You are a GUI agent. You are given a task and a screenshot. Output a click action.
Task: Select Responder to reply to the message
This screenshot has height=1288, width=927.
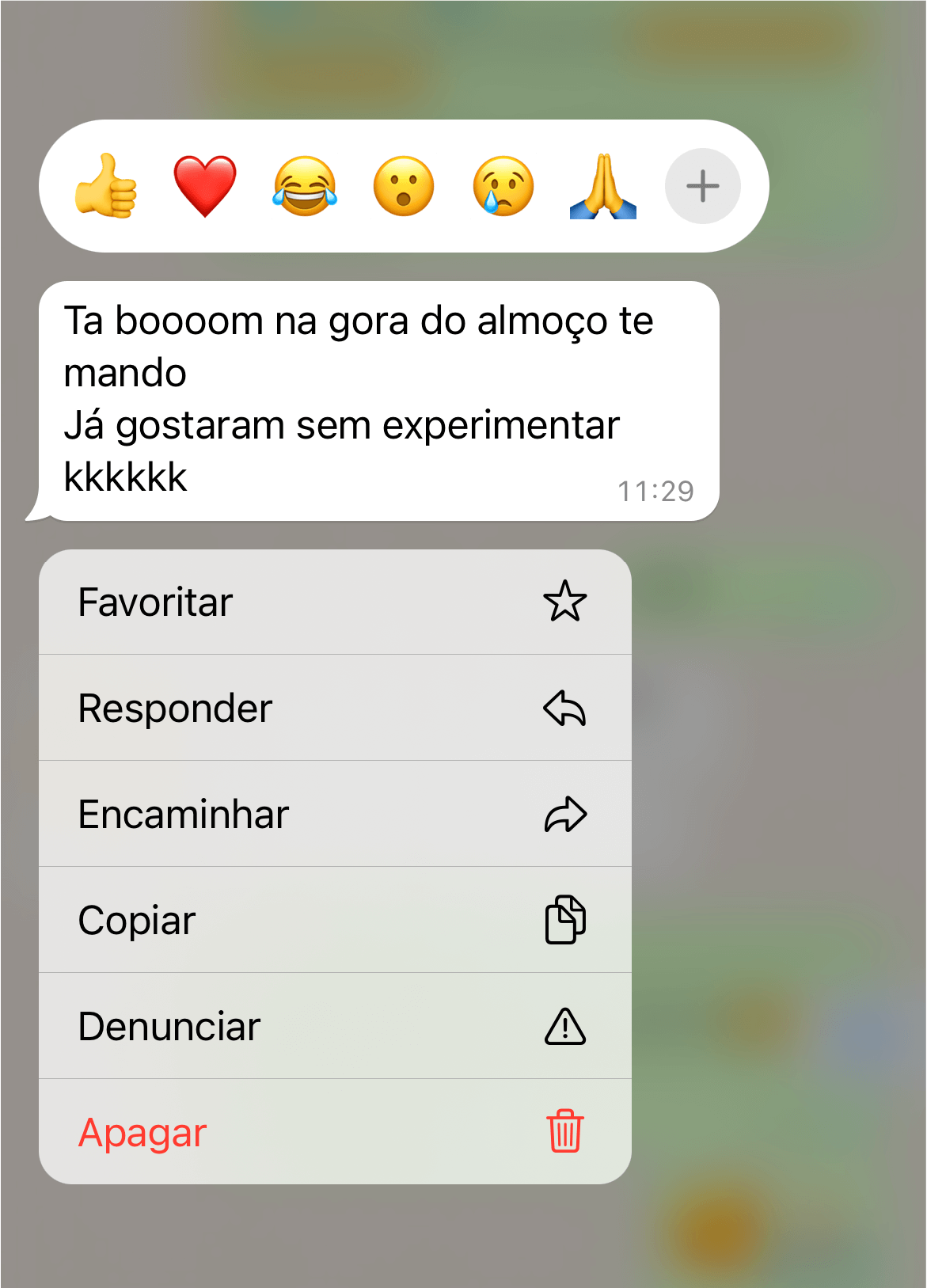point(174,708)
